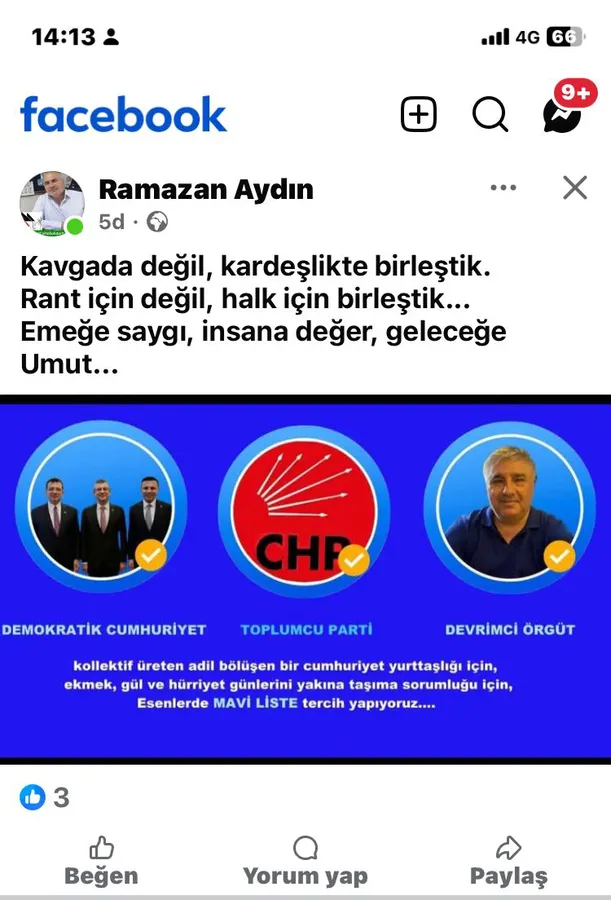Open the blue CHP post image
The image size is (611, 900).
305,578
